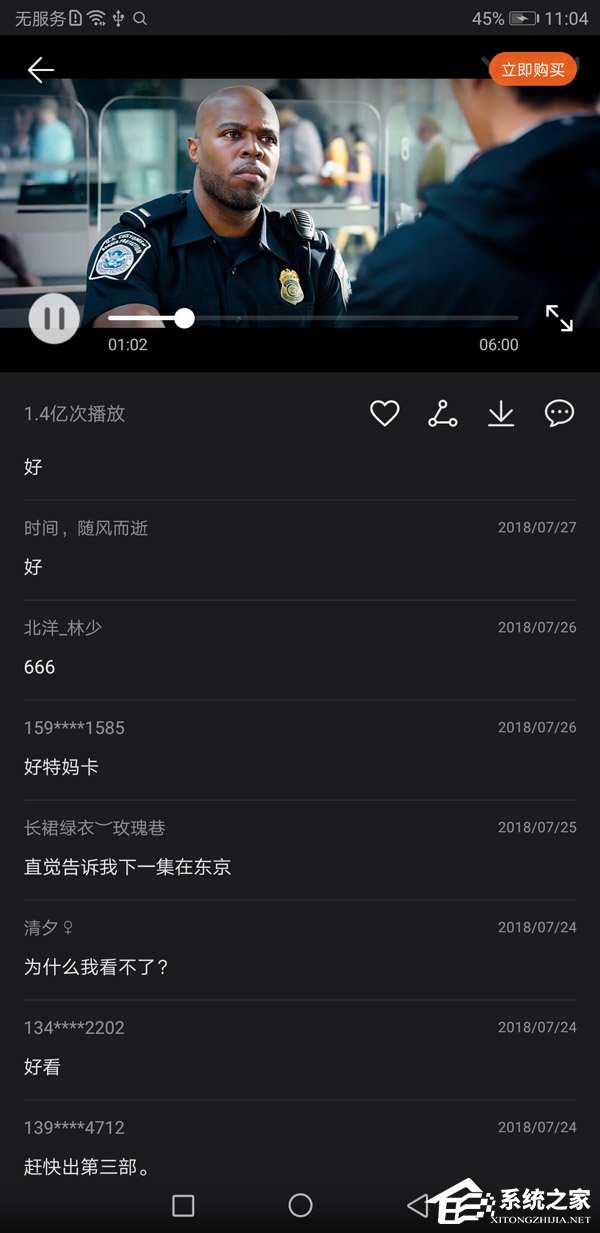Tap the 立即购买 purchase button

532,69
